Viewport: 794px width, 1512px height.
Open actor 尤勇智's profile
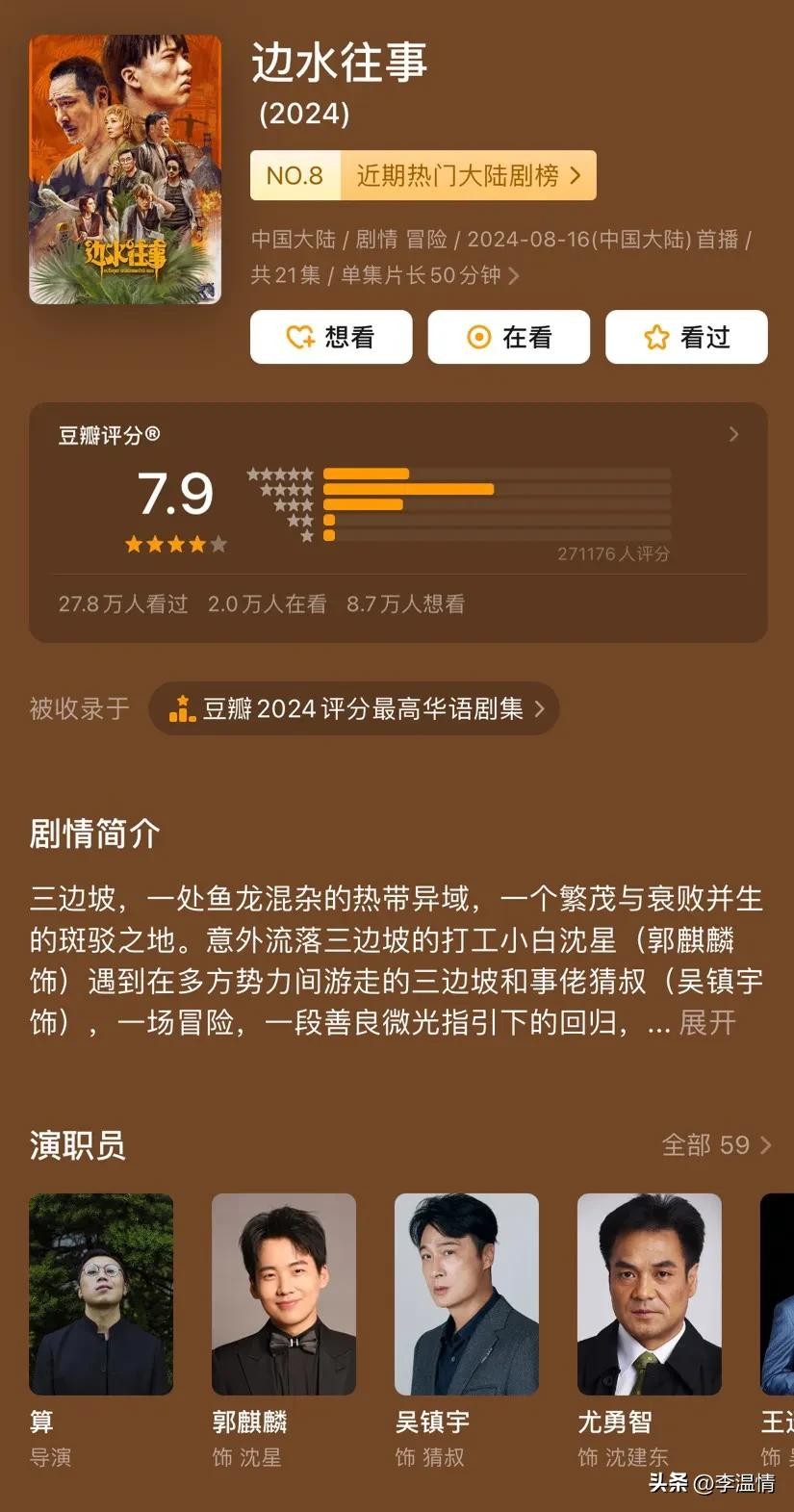coord(650,1294)
